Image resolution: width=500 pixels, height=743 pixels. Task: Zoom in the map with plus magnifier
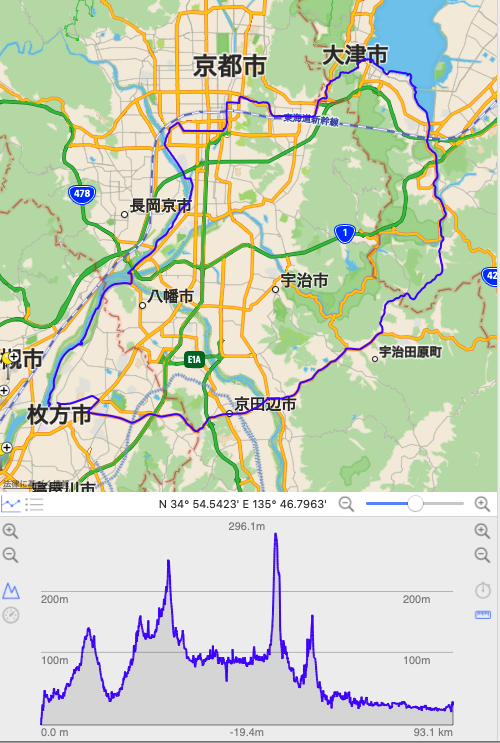click(x=482, y=504)
